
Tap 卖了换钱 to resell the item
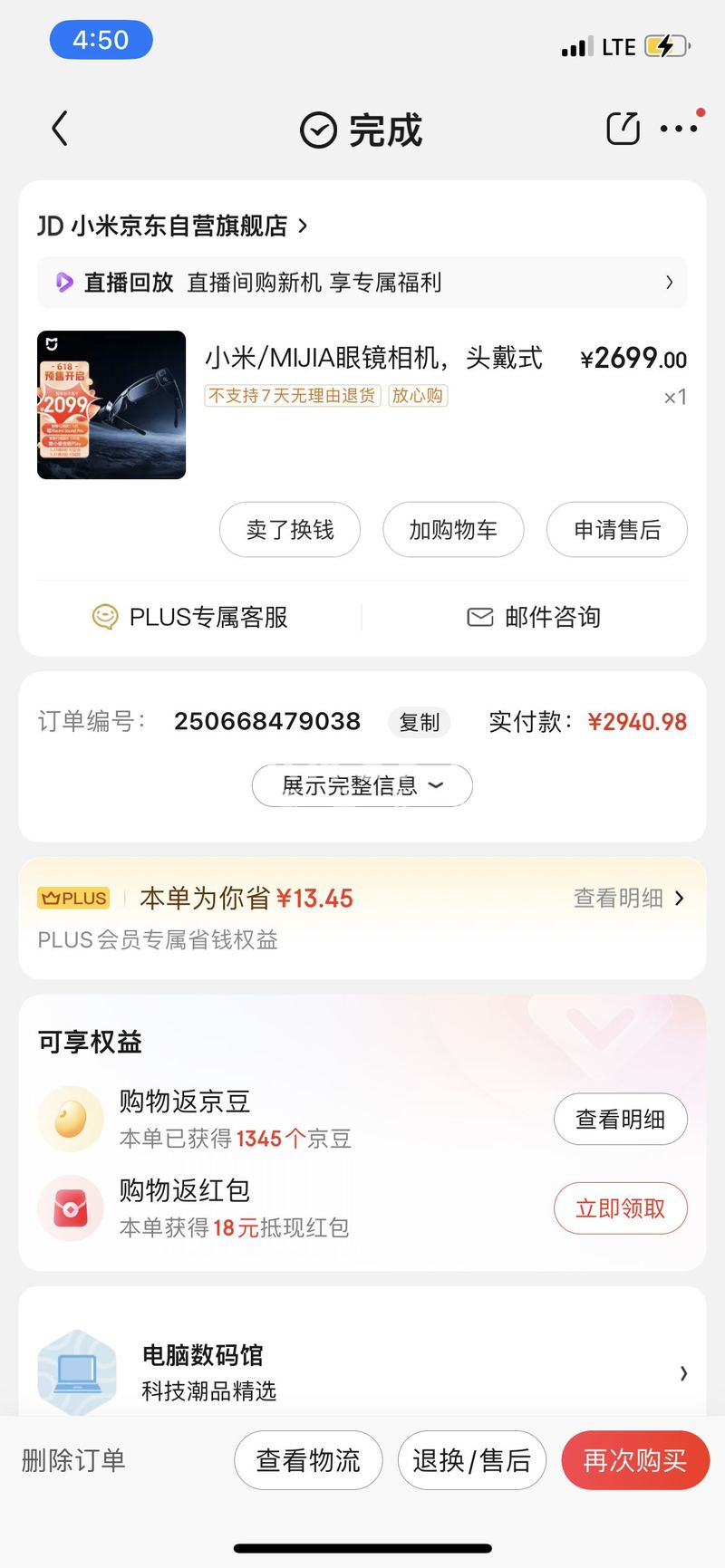tap(290, 530)
